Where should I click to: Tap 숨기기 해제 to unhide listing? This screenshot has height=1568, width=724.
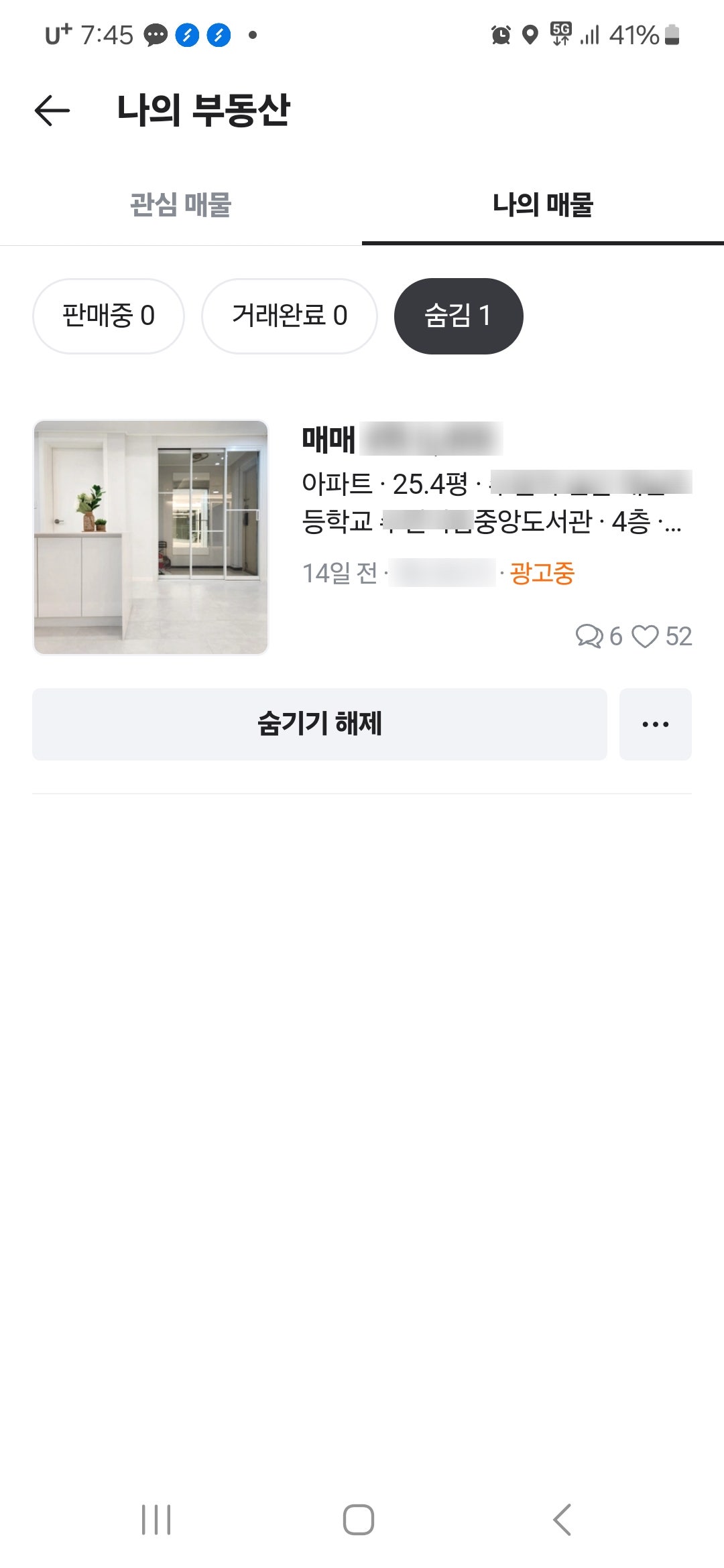pos(320,724)
